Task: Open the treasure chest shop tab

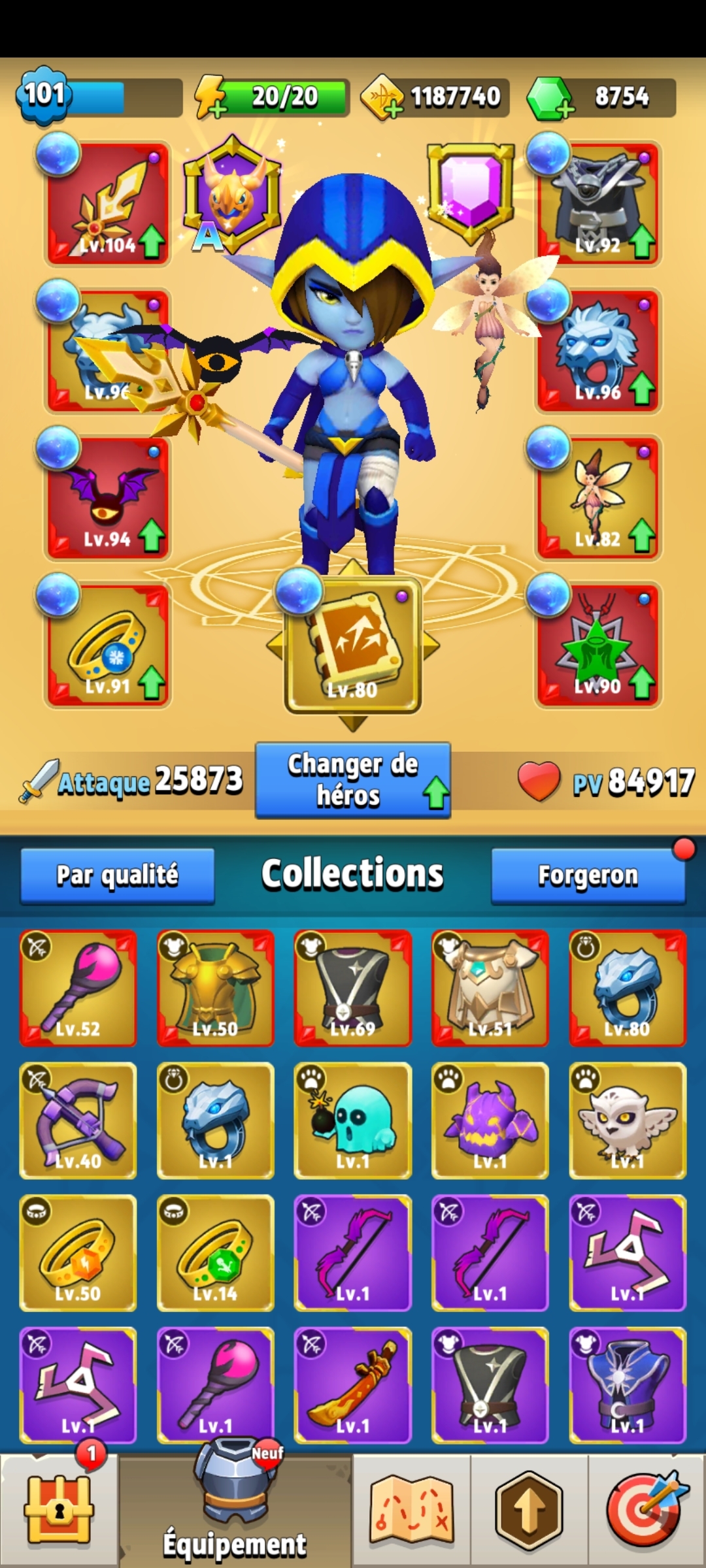Action: coord(59,1510)
